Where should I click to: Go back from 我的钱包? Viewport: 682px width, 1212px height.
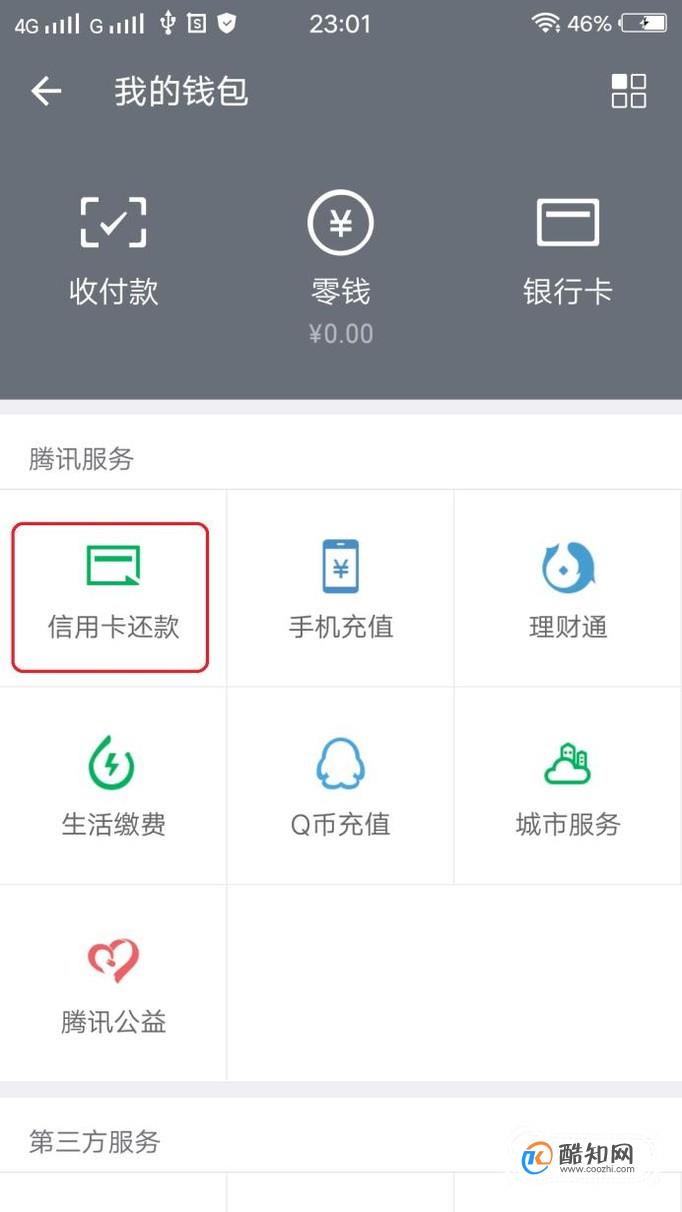point(46,92)
